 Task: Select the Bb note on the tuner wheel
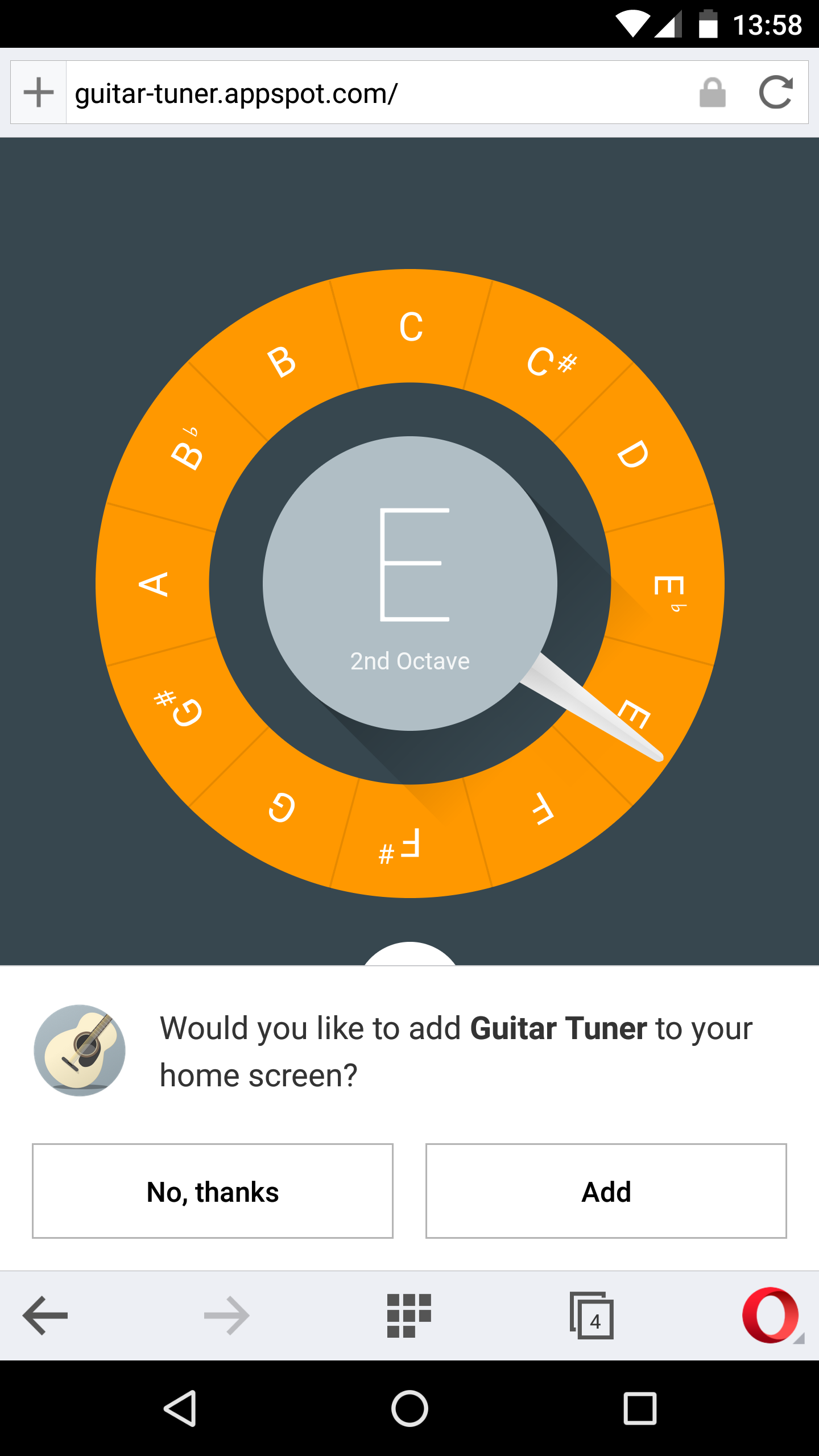(x=188, y=449)
